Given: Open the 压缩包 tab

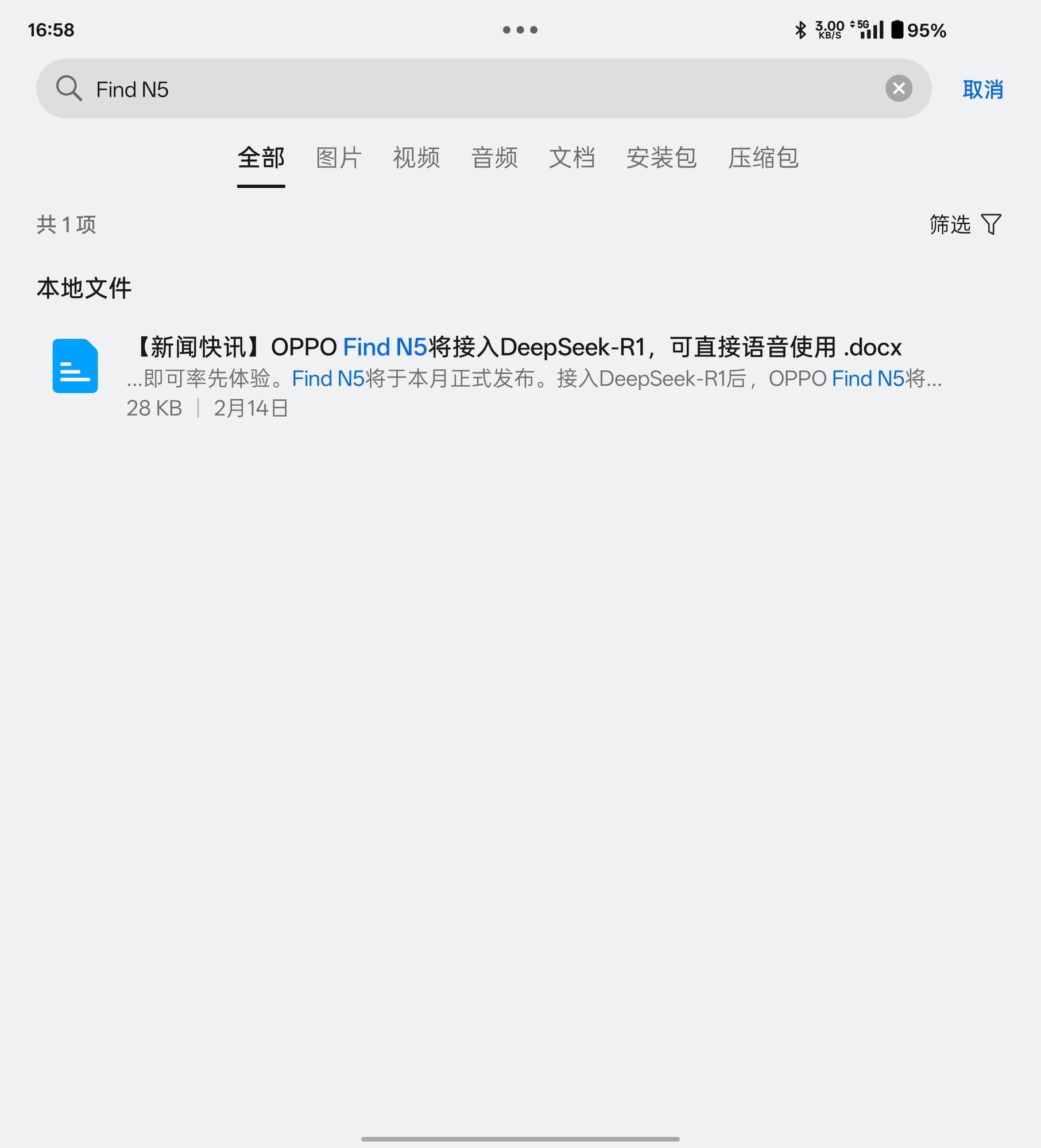Looking at the screenshot, I should pyautogui.click(x=763, y=158).
